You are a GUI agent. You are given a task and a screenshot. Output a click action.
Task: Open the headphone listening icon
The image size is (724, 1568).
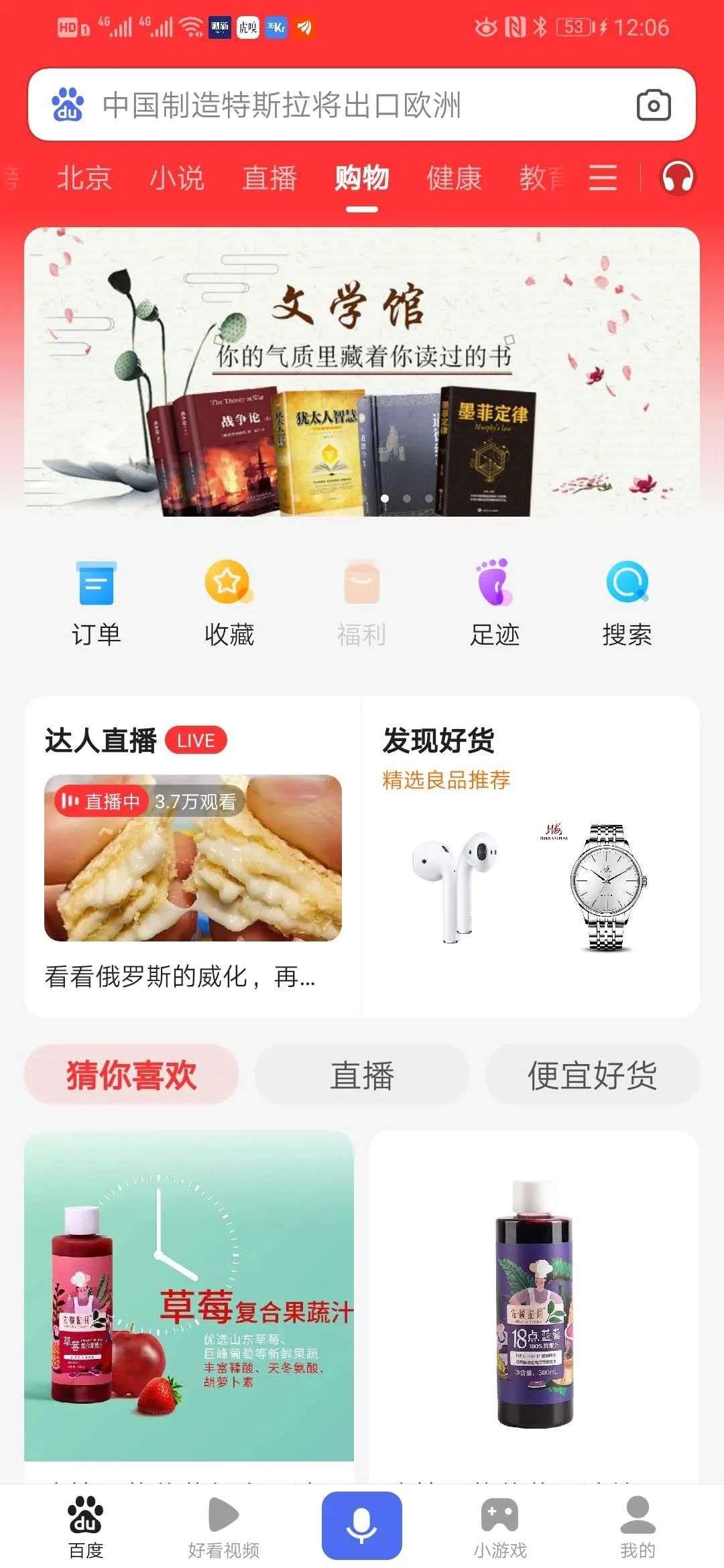[678, 178]
